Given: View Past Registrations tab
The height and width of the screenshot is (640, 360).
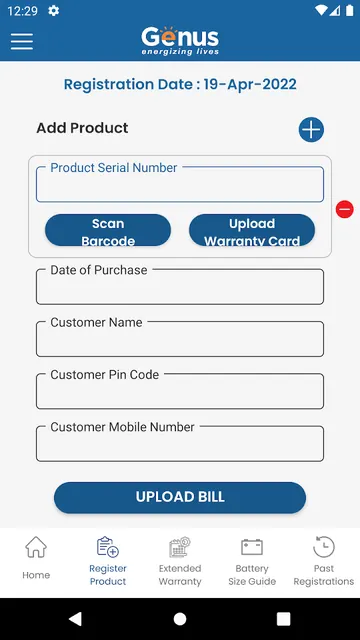Looking at the screenshot, I should click(x=324, y=562).
